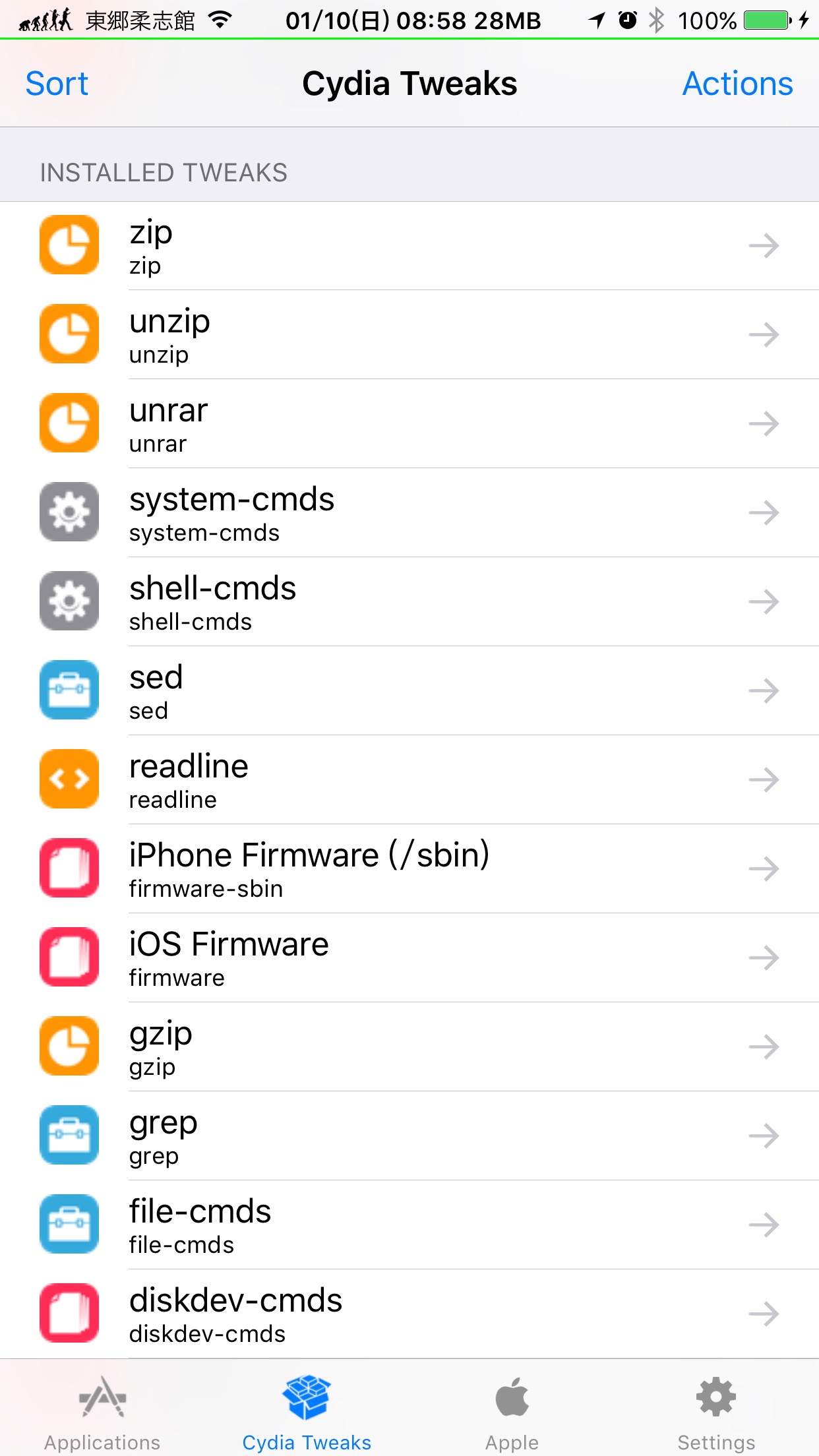Select the readline tweak
The height and width of the screenshot is (1456, 819).
click(409, 780)
